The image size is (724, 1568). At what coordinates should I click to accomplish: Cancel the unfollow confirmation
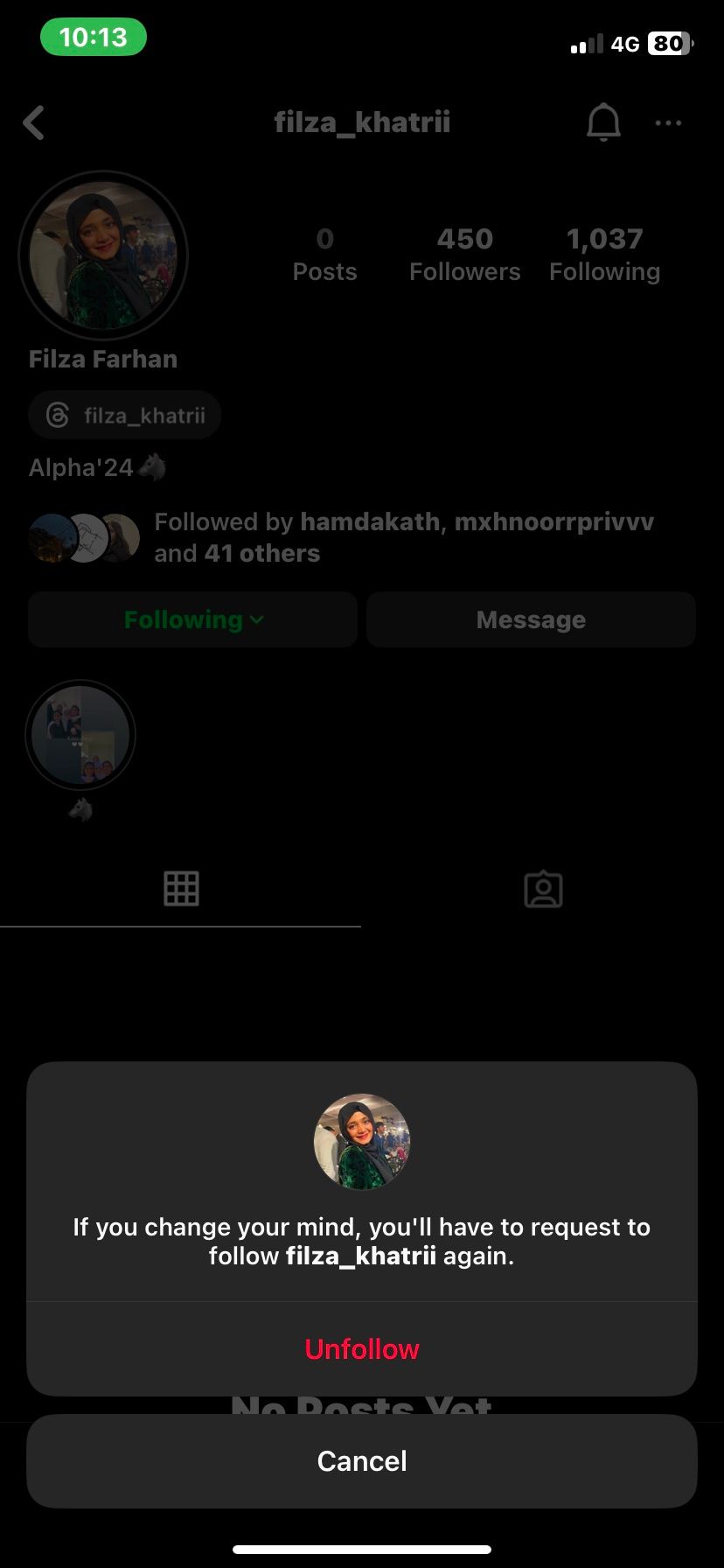point(362,1460)
